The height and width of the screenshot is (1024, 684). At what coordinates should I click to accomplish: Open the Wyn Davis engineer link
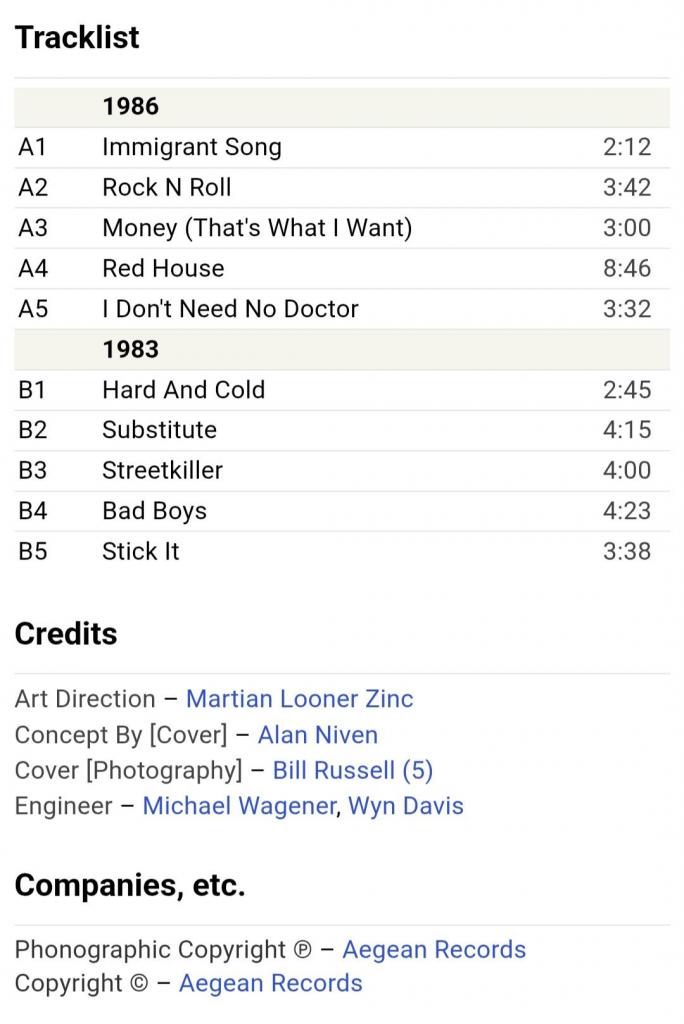(405, 806)
